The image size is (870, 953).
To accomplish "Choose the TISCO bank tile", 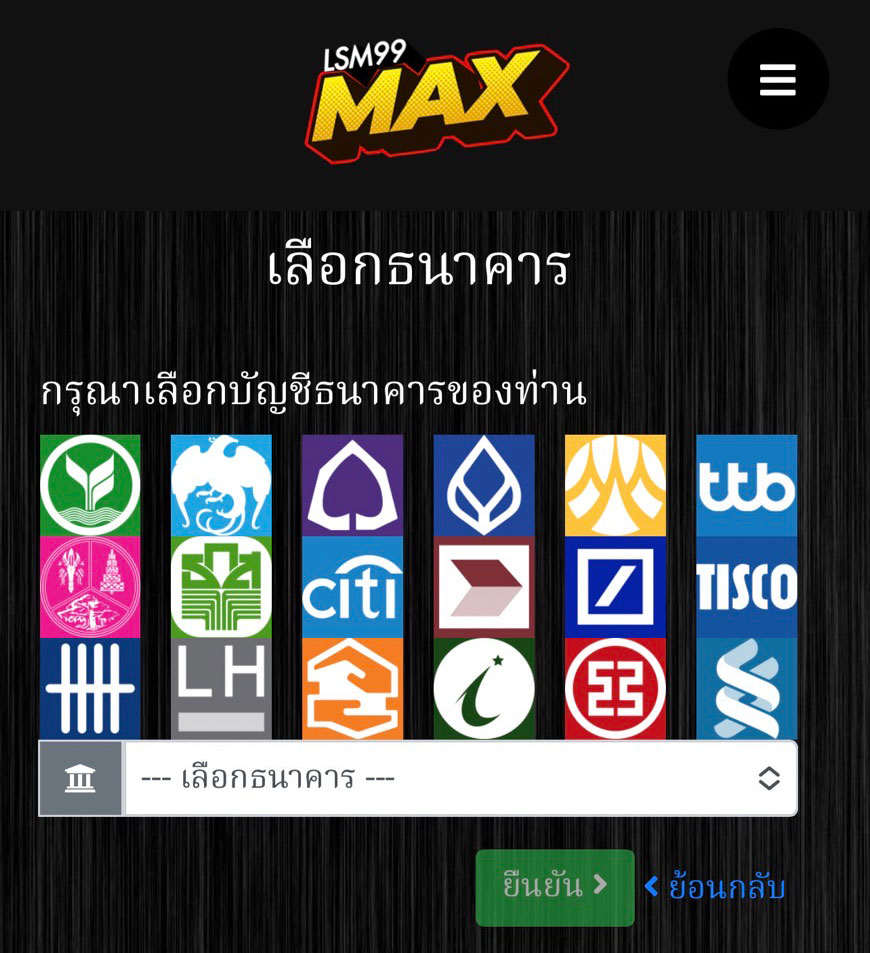I will point(746,587).
